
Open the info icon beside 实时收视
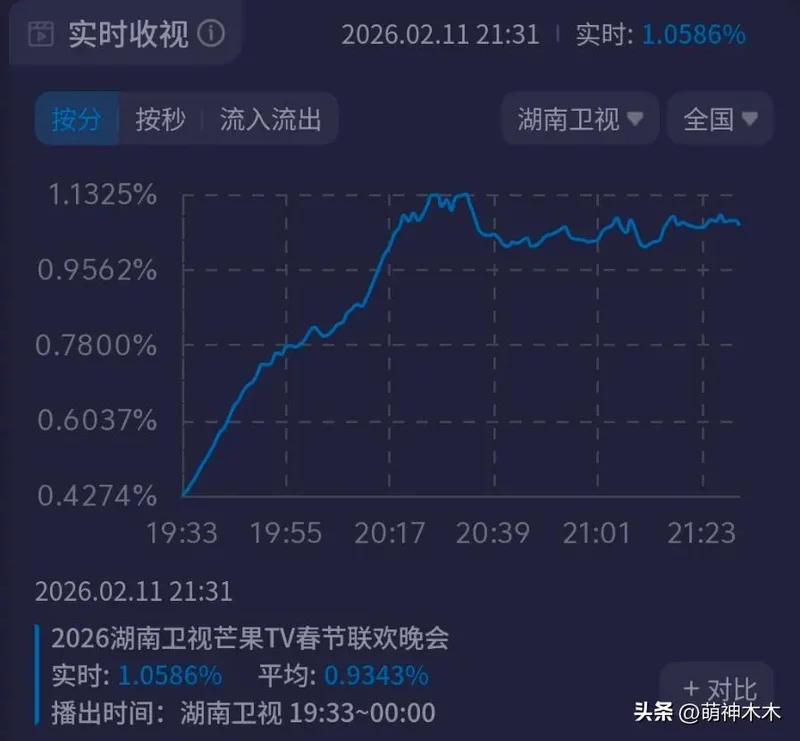tap(211, 34)
